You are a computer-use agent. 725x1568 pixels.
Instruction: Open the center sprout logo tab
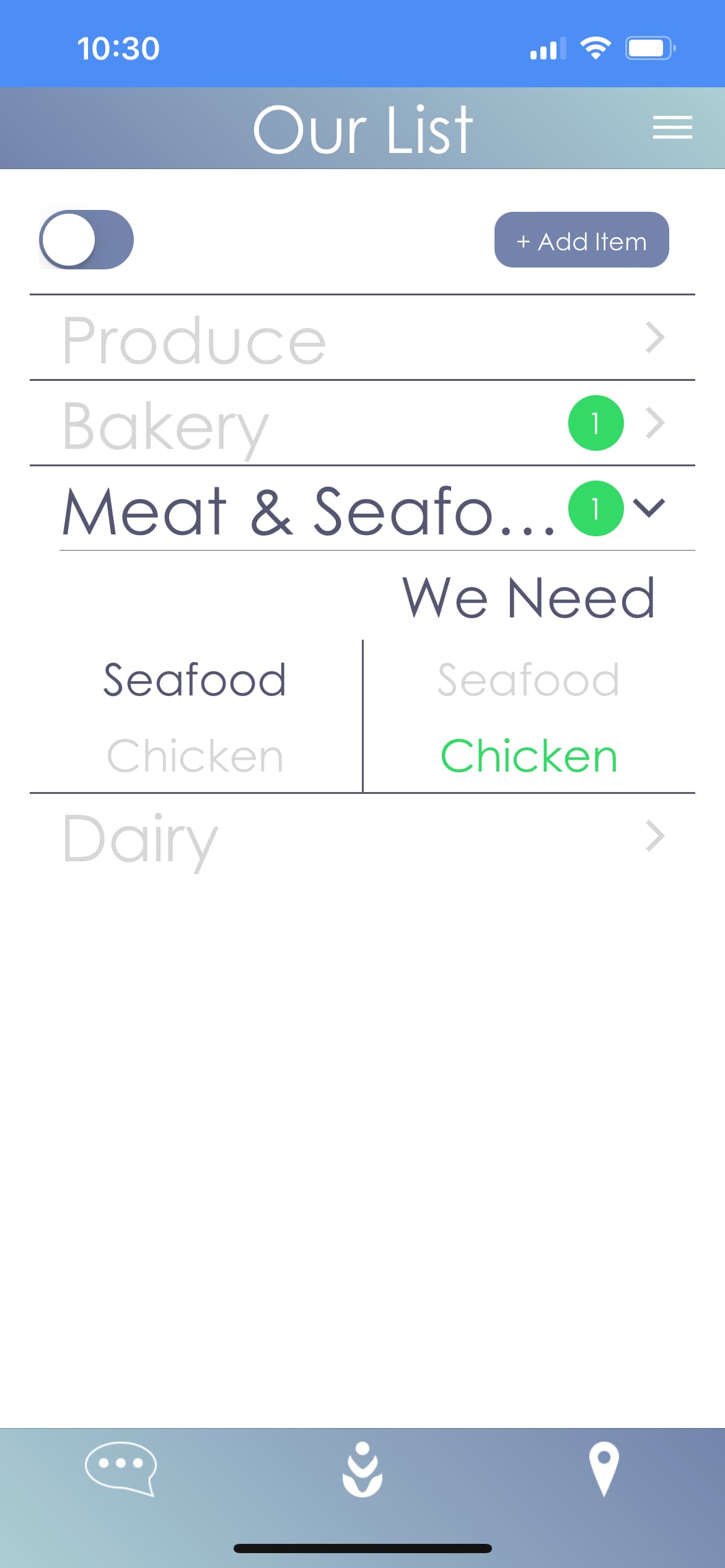362,1469
